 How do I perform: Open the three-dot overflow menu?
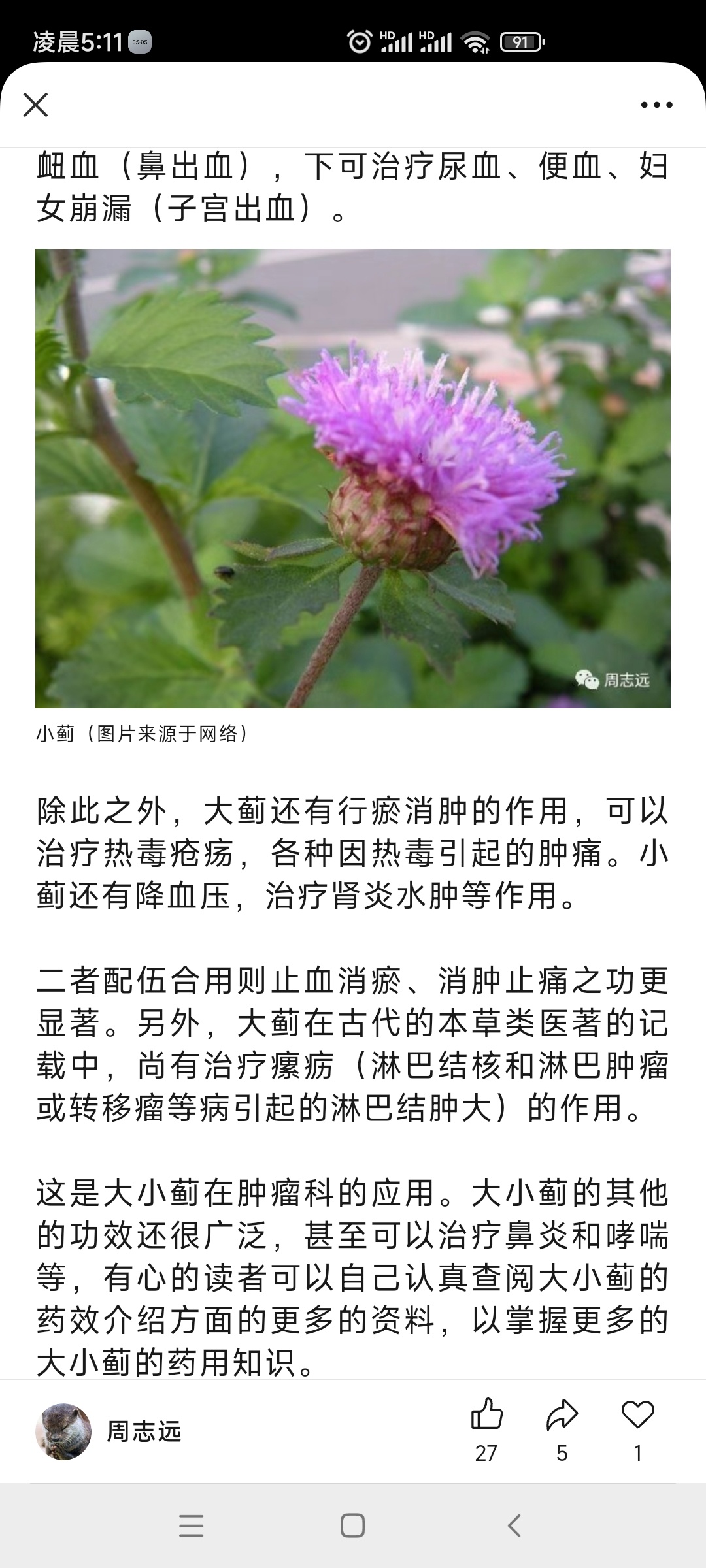(x=656, y=105)
